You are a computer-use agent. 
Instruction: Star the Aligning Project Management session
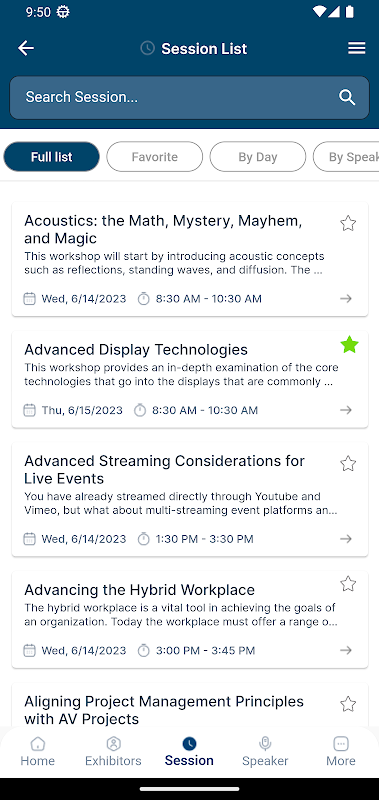pyautogui.click(x=348, y=704)
